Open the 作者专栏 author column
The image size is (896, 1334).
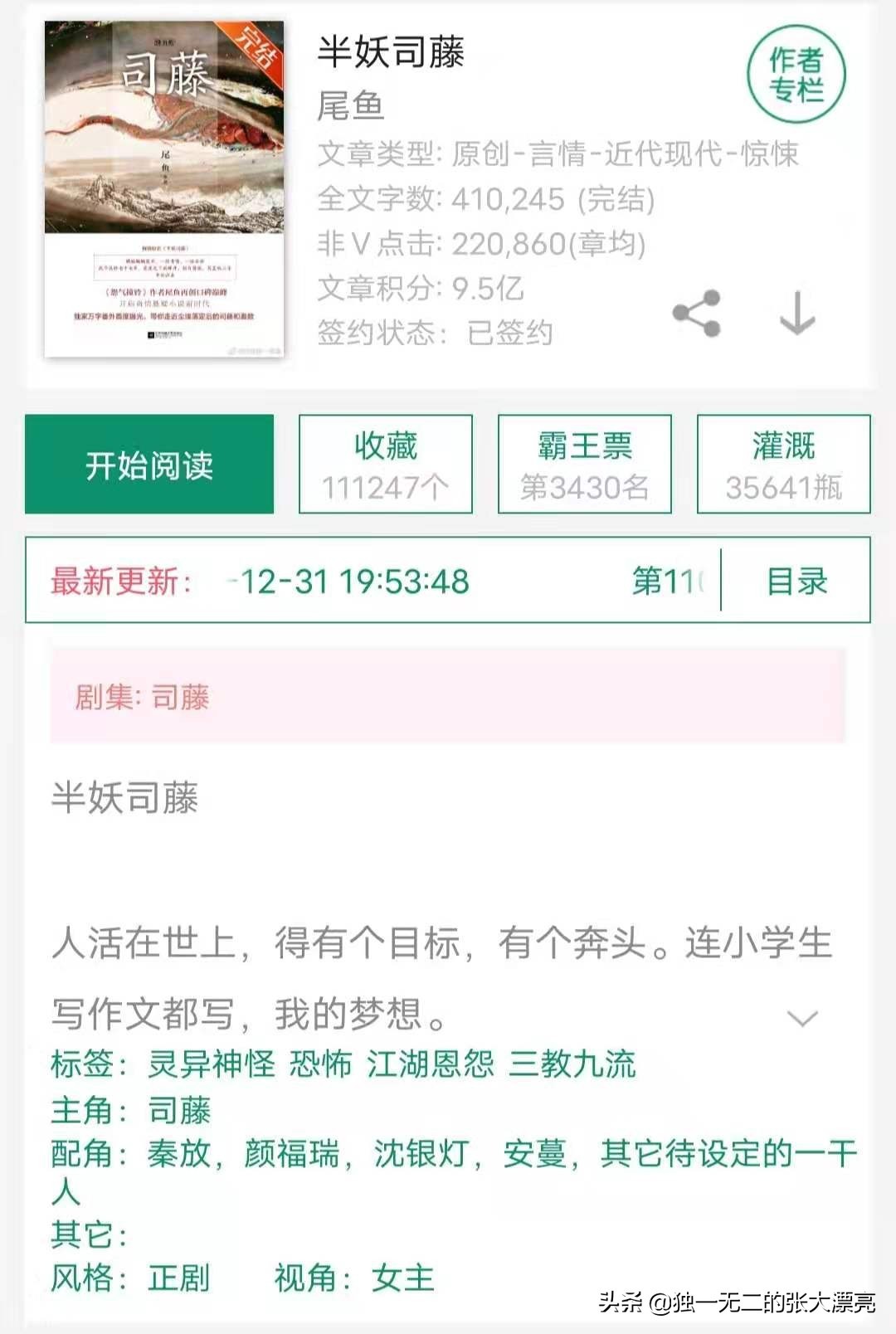coord(796,75)
